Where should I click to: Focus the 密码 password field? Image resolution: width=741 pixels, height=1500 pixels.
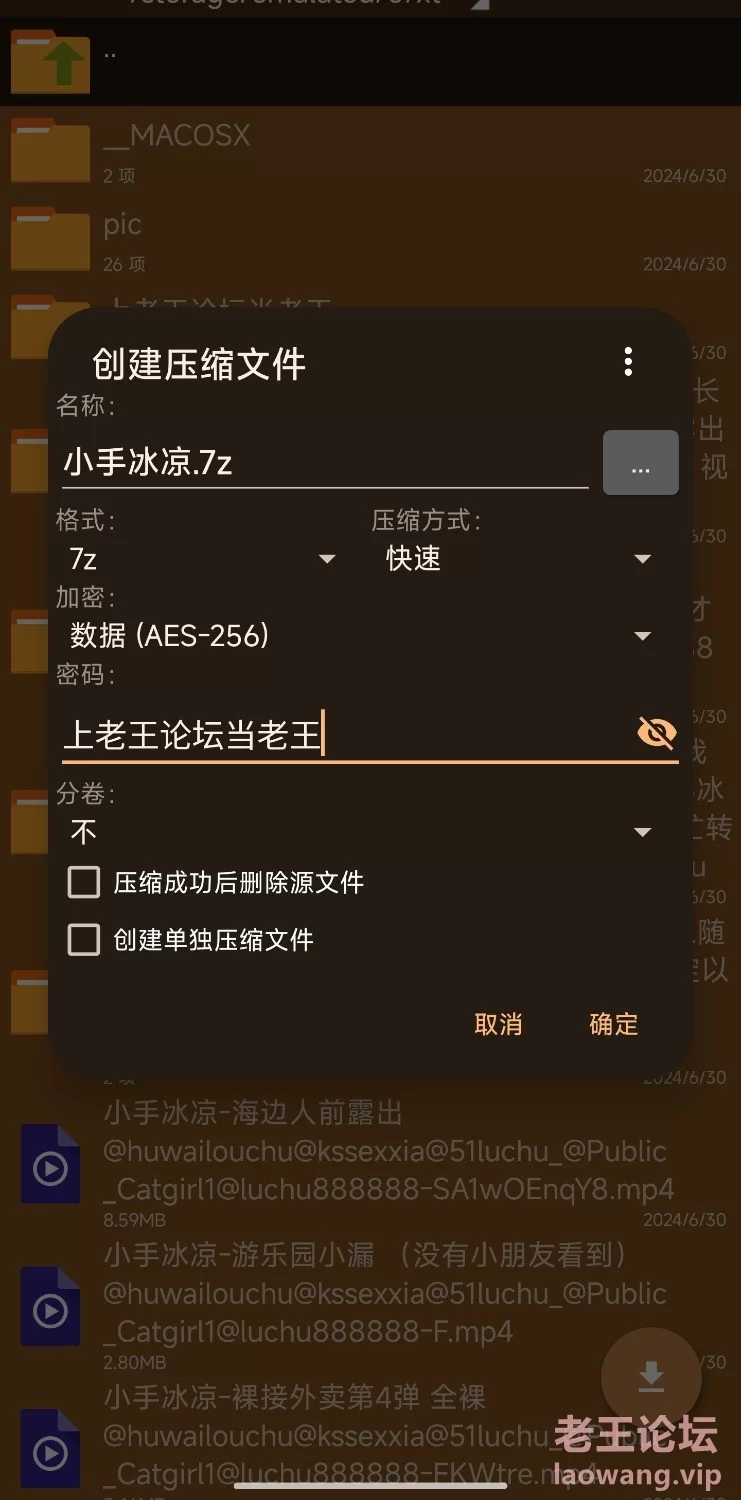(x=340, y=736)
